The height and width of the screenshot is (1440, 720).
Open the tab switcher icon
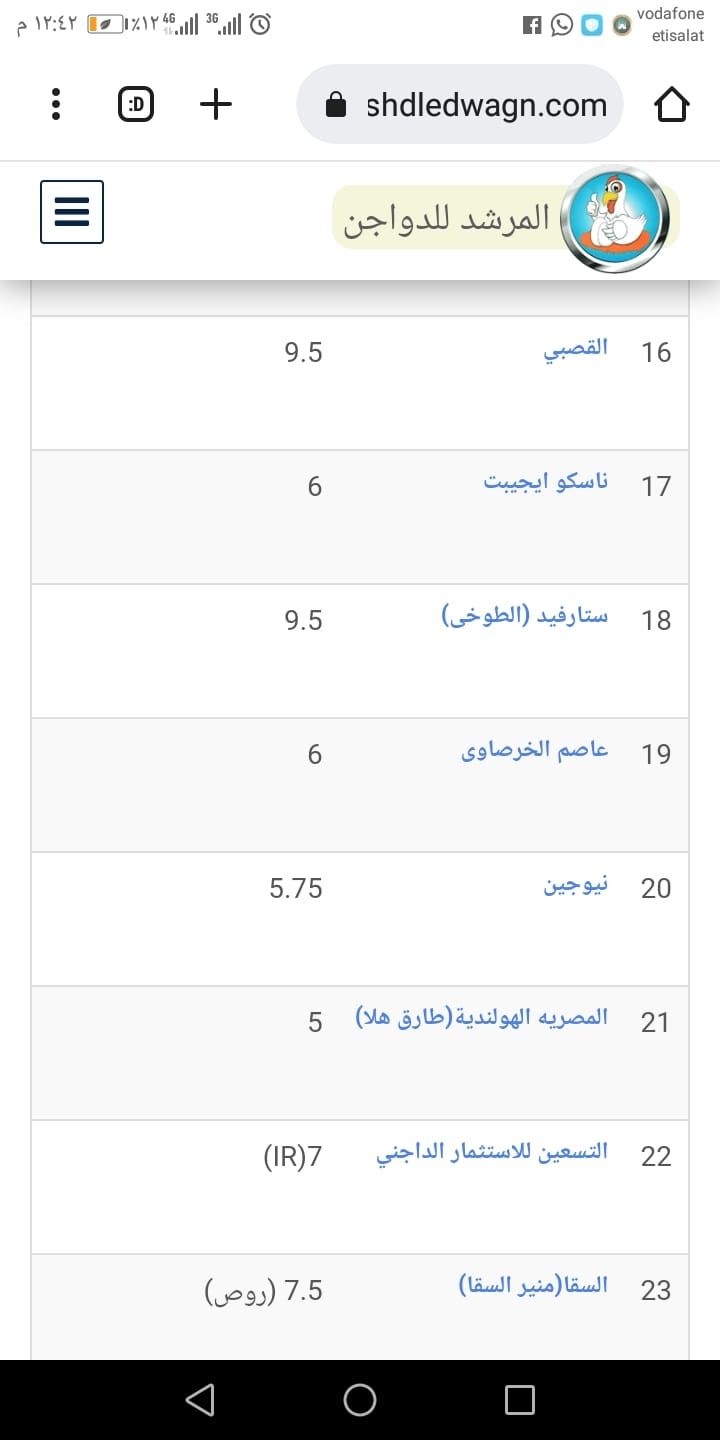(x=135, y=103)
